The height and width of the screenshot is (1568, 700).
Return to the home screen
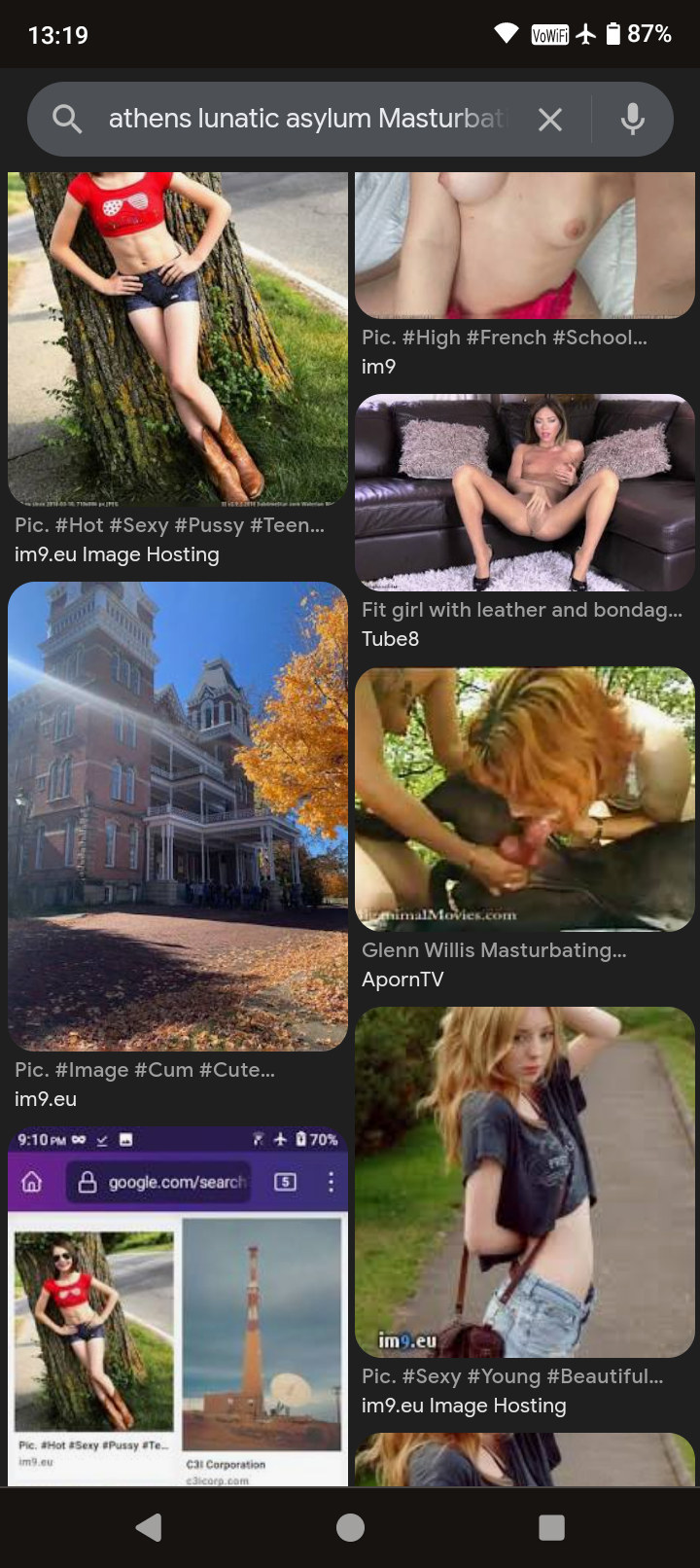[x=350, y=1527]
